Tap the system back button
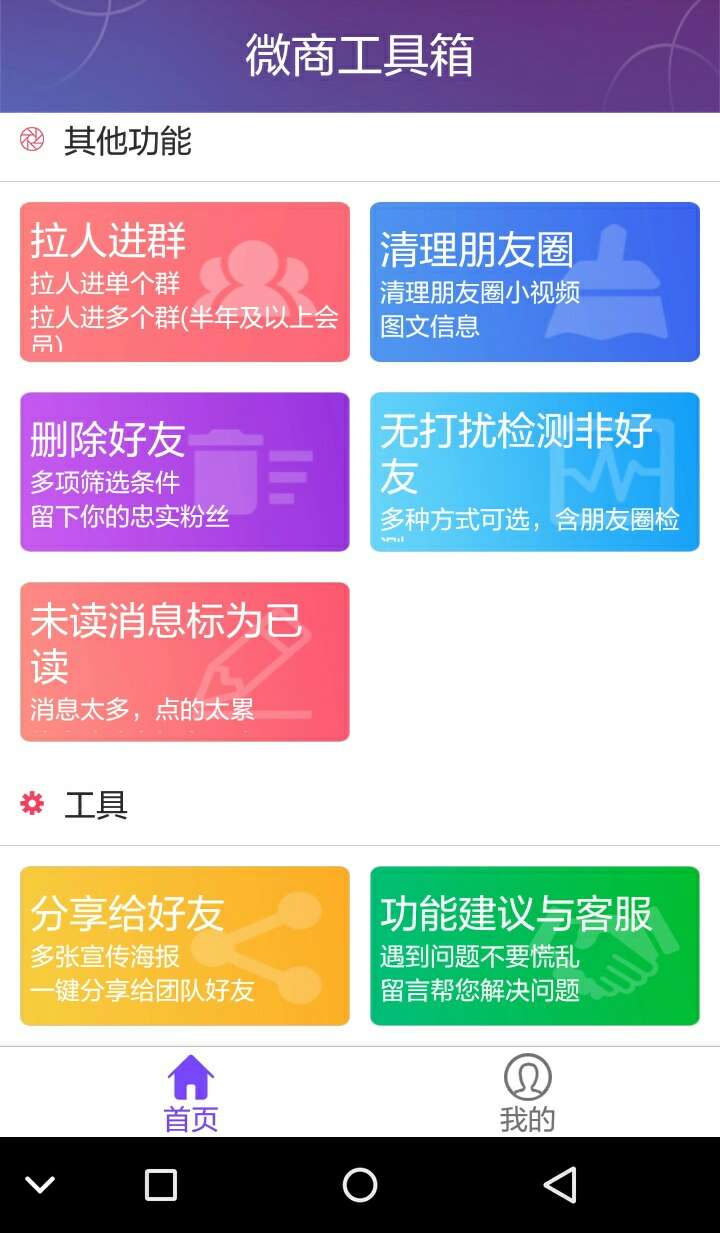720x1233 pixels. (x=560, y=1185)
